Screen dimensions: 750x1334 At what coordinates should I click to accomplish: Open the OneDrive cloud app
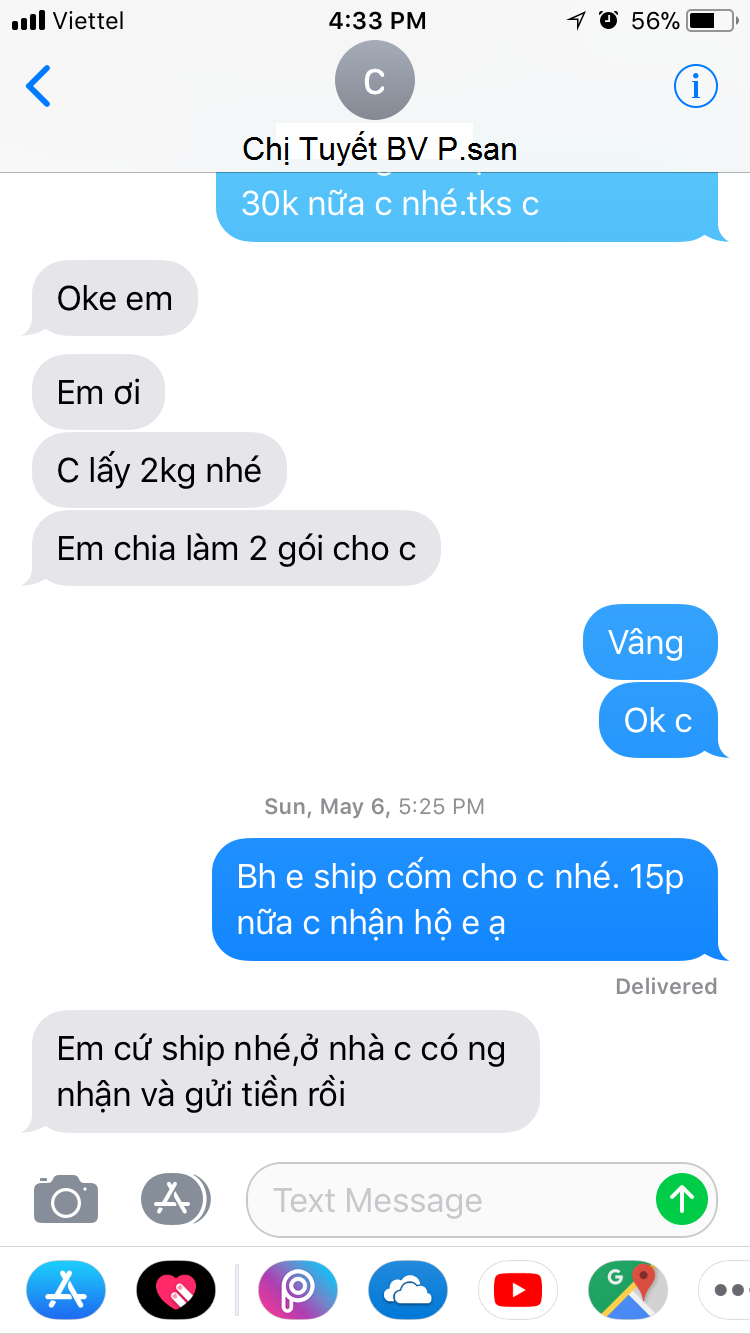(x=408, y=1290)
